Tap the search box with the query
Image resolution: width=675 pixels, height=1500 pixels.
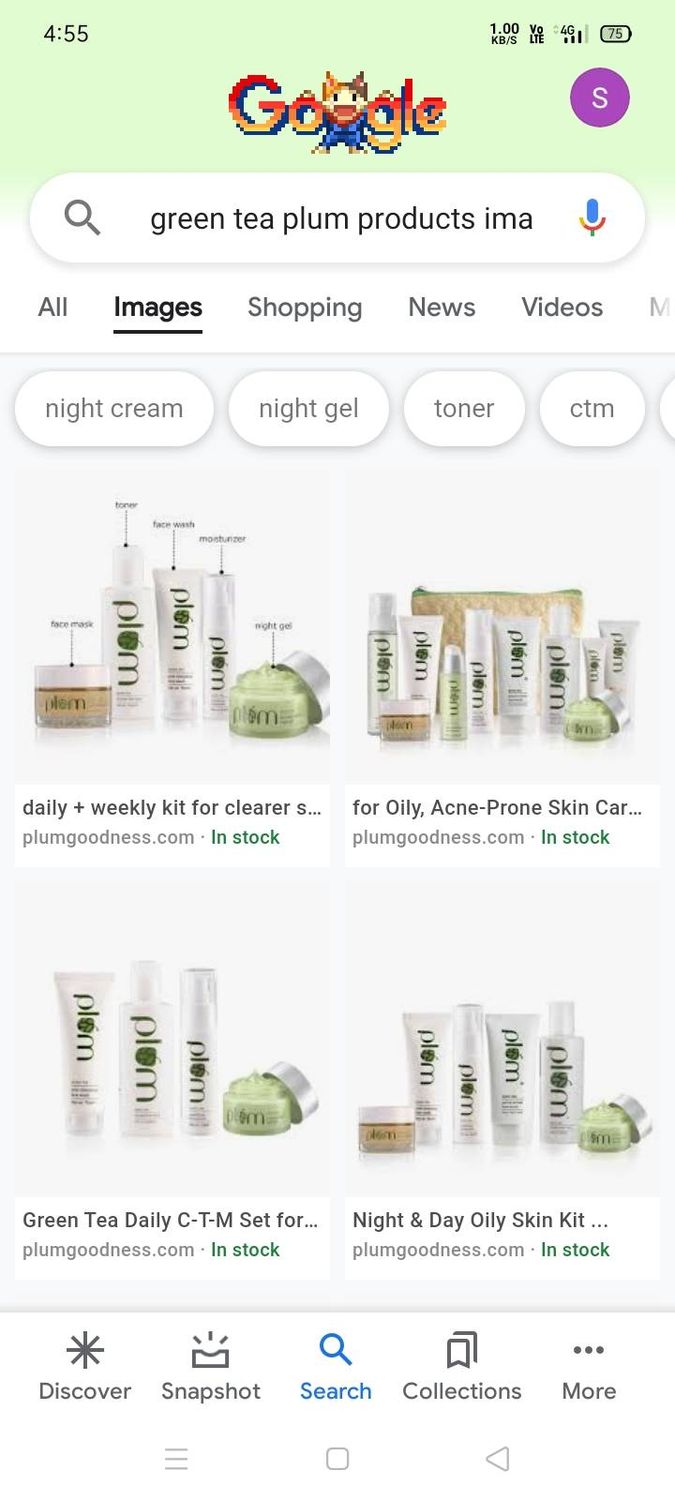pos(340,218)
